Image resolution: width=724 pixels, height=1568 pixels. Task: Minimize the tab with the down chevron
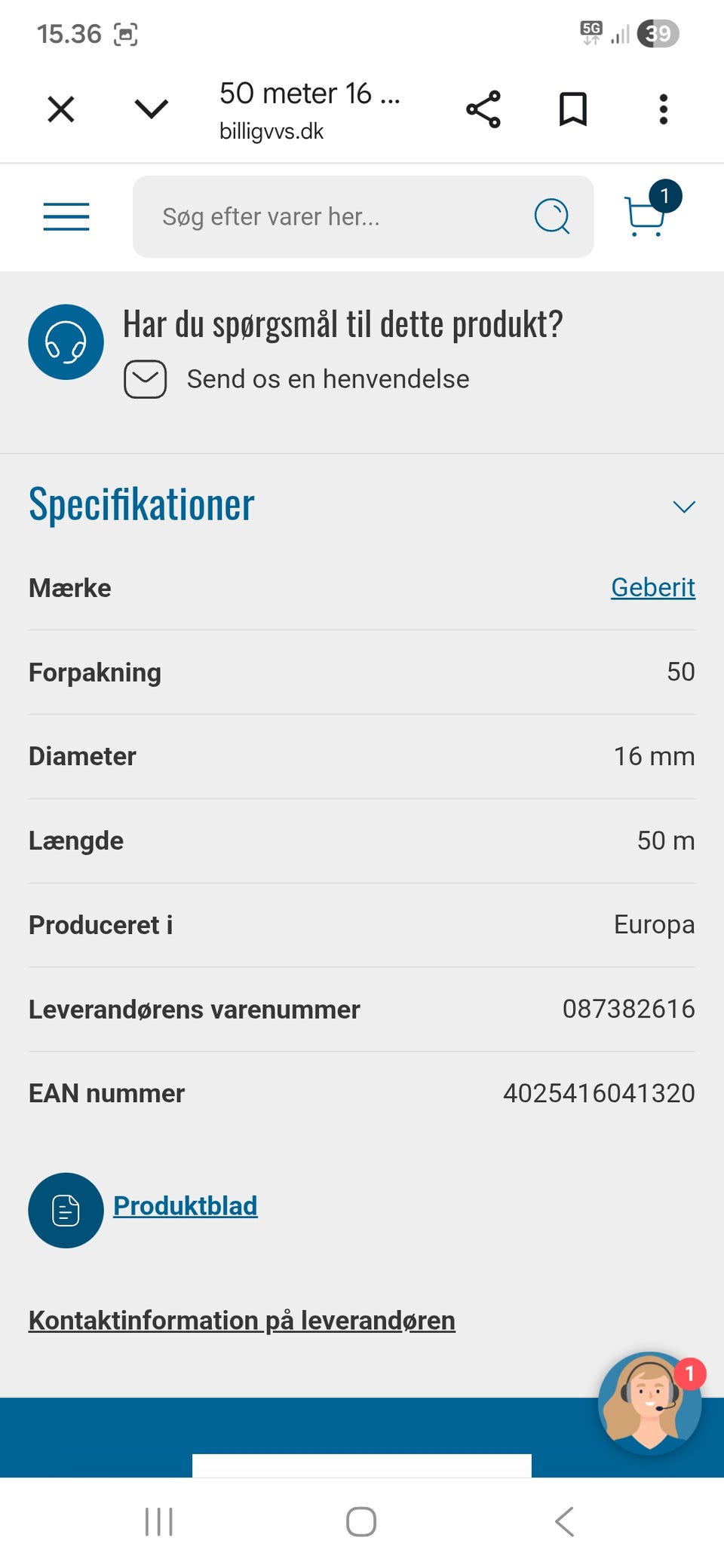pyautogui.click(x=151, y=109)
